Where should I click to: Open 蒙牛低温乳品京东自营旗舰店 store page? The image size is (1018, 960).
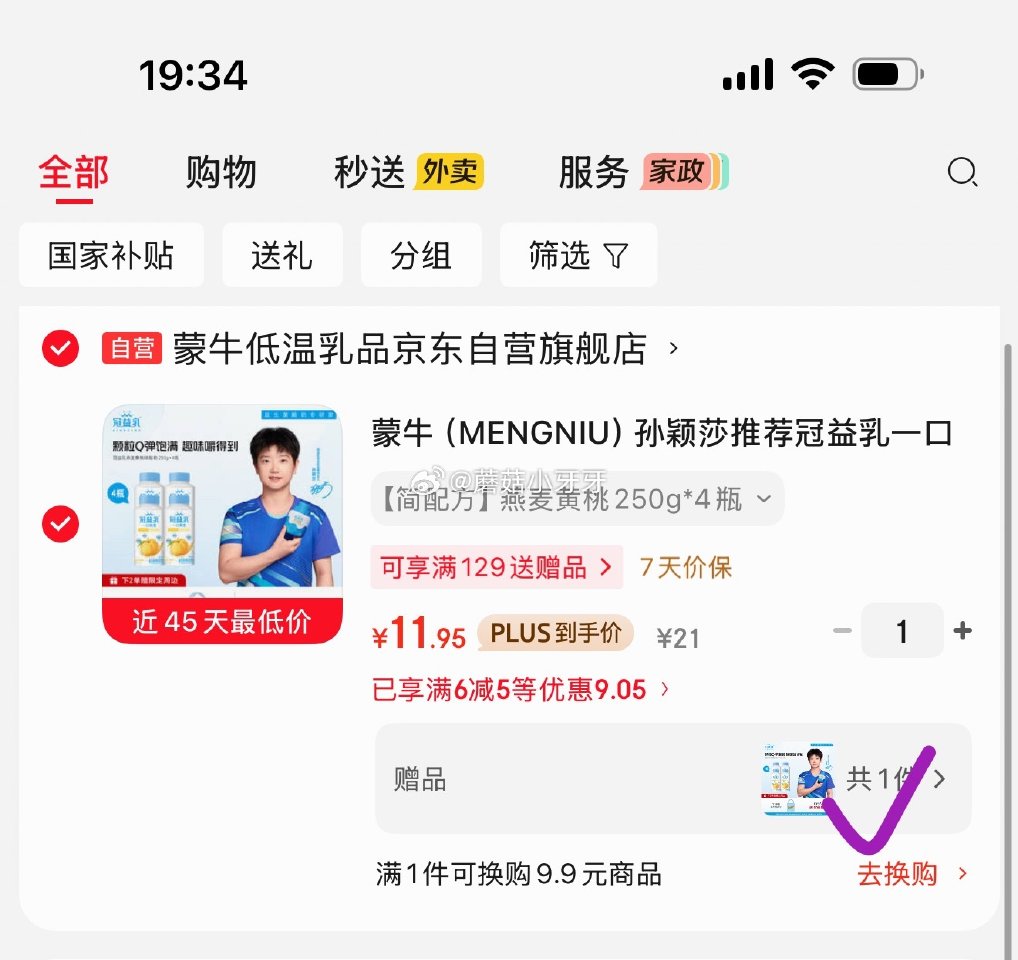[x=410, y=349]
